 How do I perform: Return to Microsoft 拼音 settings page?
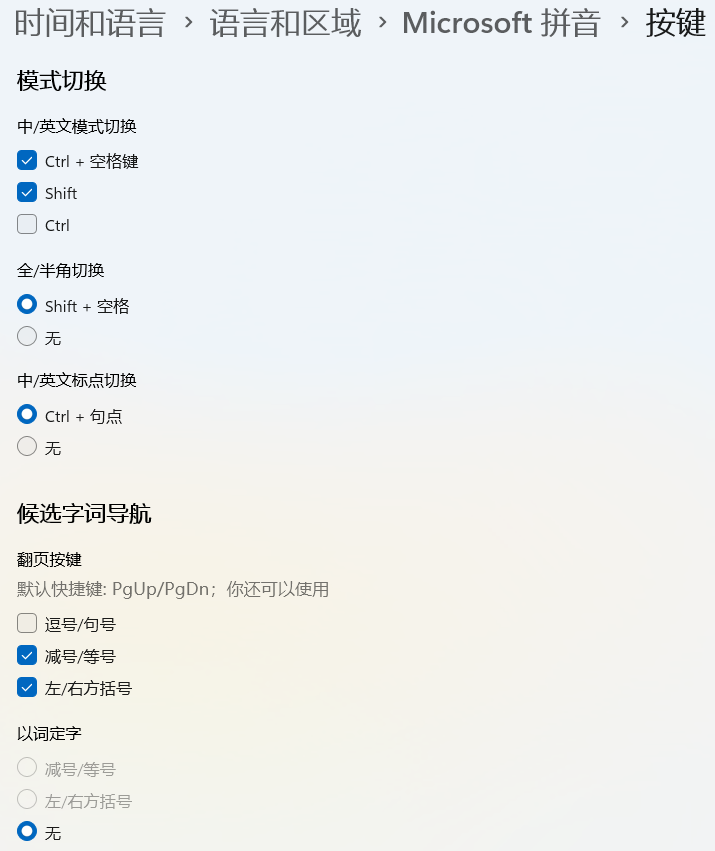pos(501,24)
